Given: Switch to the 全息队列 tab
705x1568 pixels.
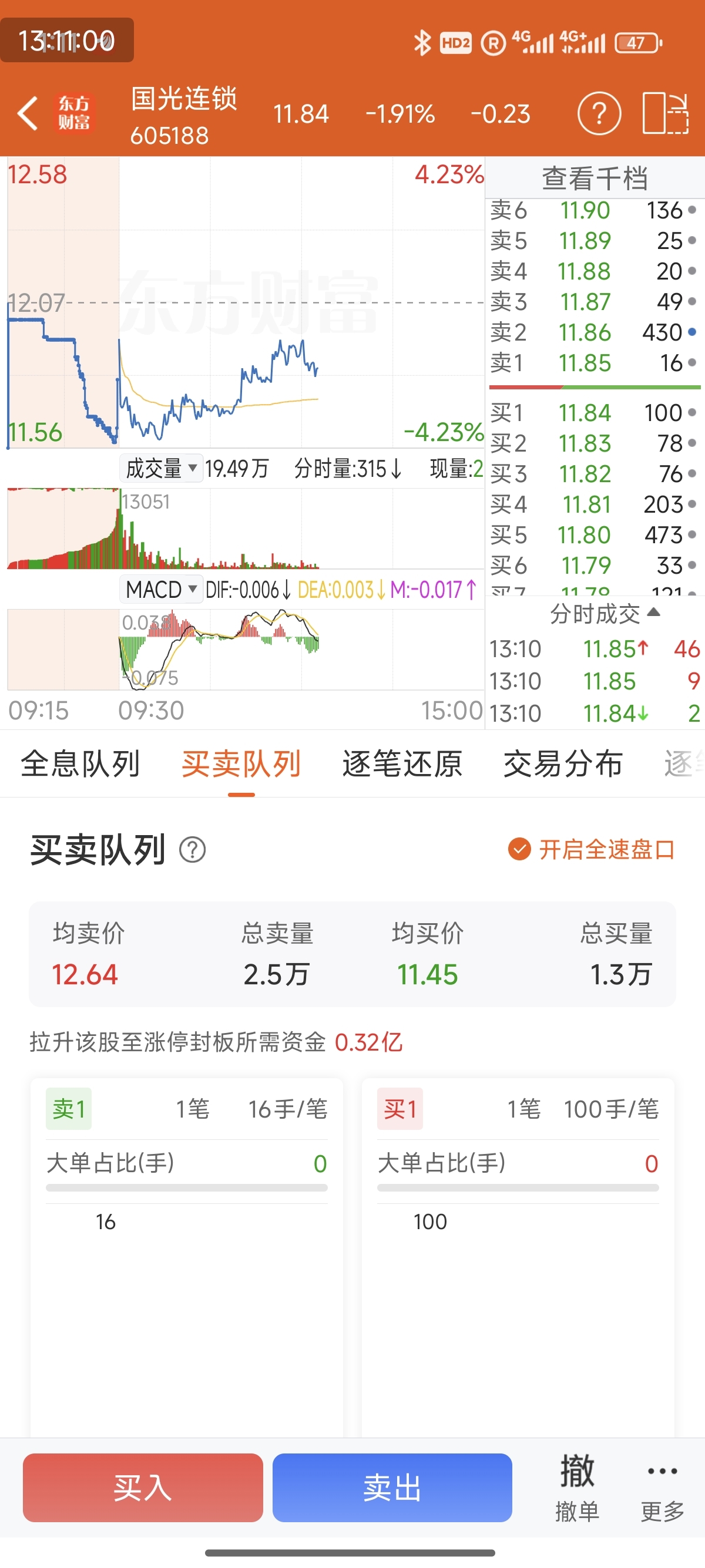Looking at the screenshot, I should [80, 763].
